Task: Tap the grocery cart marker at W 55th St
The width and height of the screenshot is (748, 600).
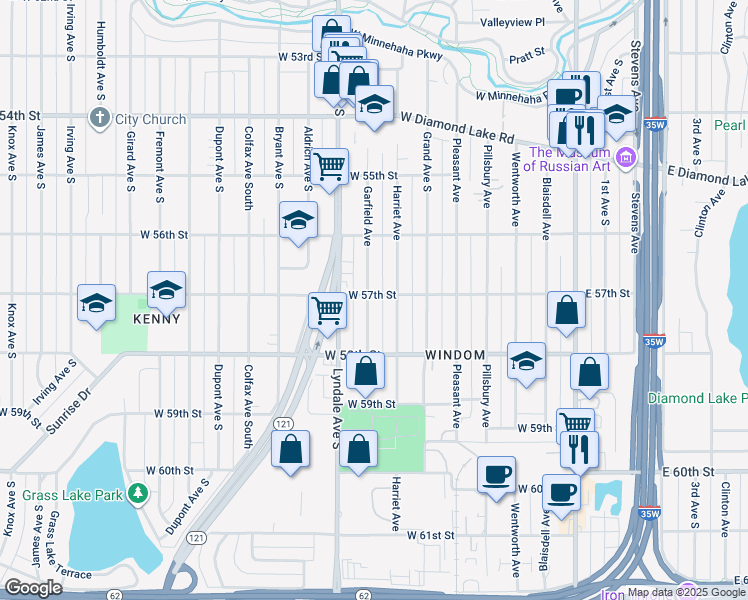Action: (329, 165)
